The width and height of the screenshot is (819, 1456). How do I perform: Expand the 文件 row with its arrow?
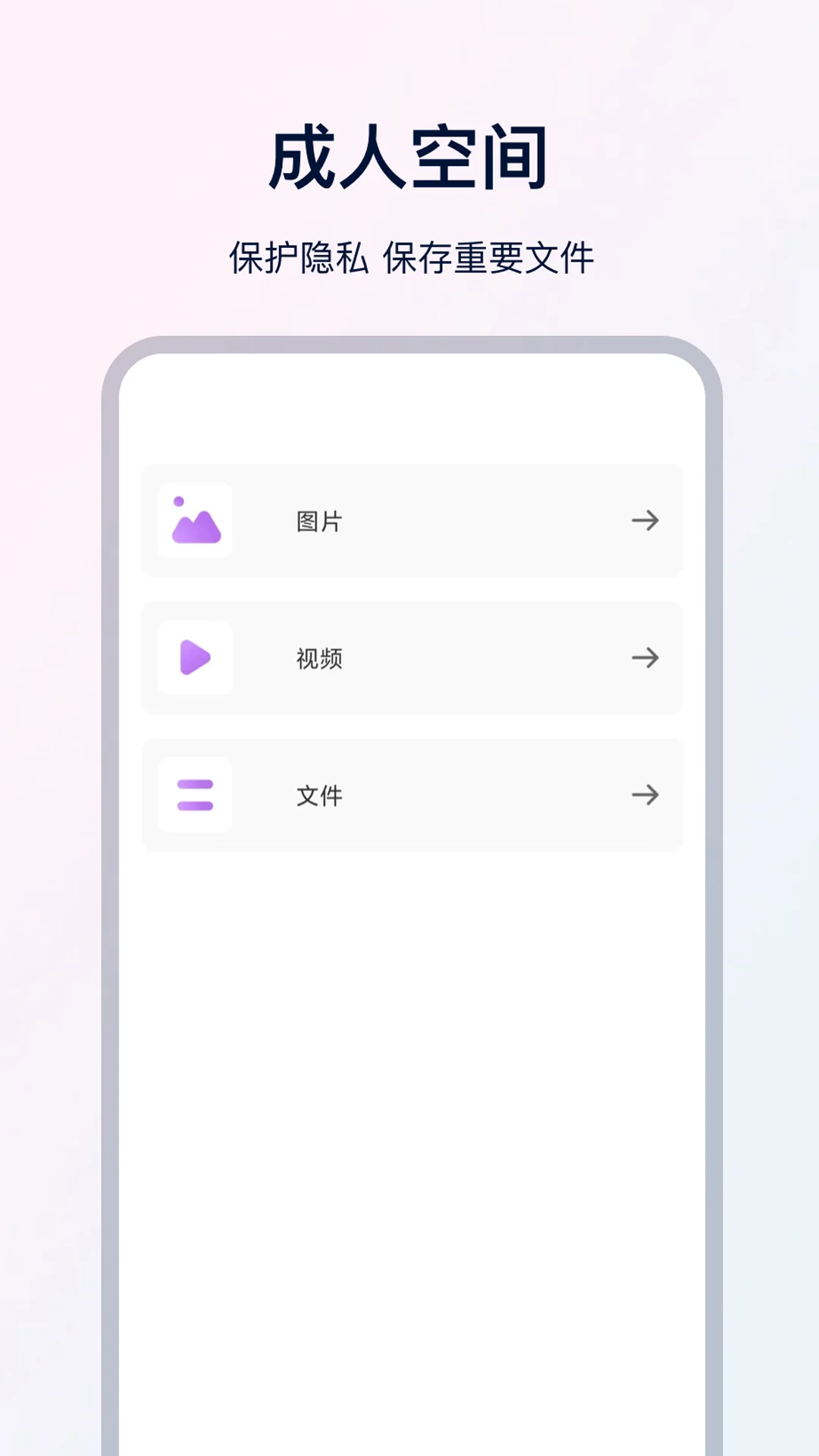[644, 796]
